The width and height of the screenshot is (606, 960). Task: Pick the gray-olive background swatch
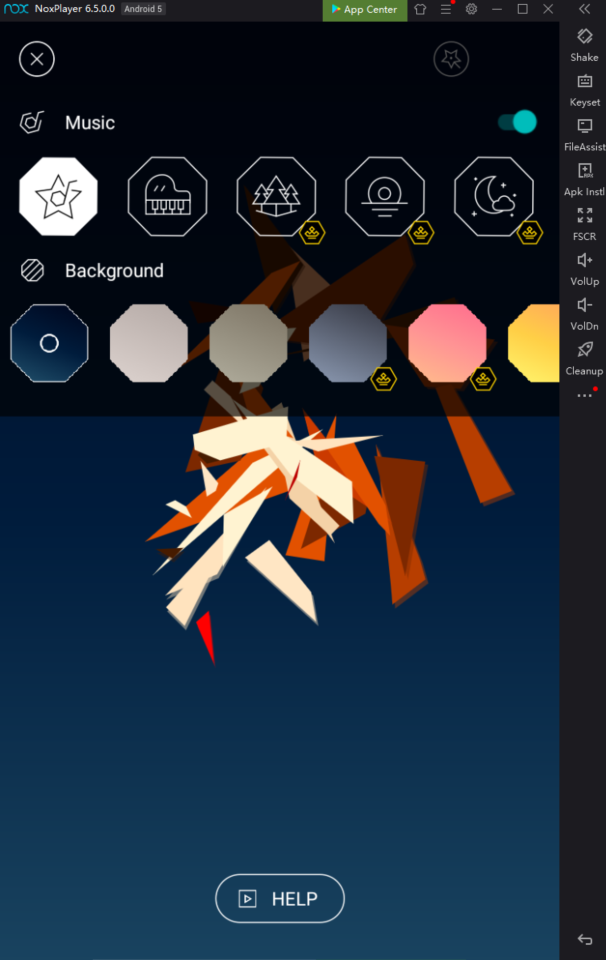coord(248,343)
